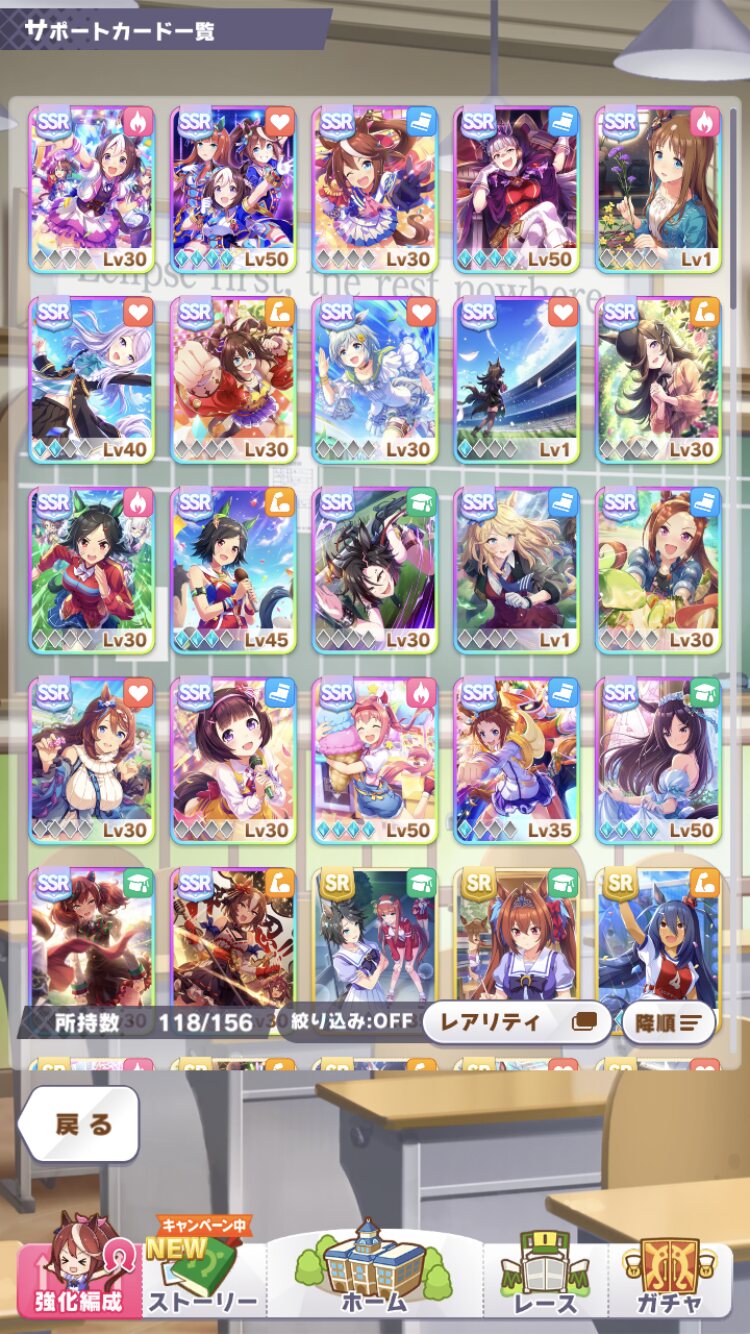The width and height of the screenshot is (750, 1334).
Task: Open the Lv45 SSR support card
Action: pos(233,569)
